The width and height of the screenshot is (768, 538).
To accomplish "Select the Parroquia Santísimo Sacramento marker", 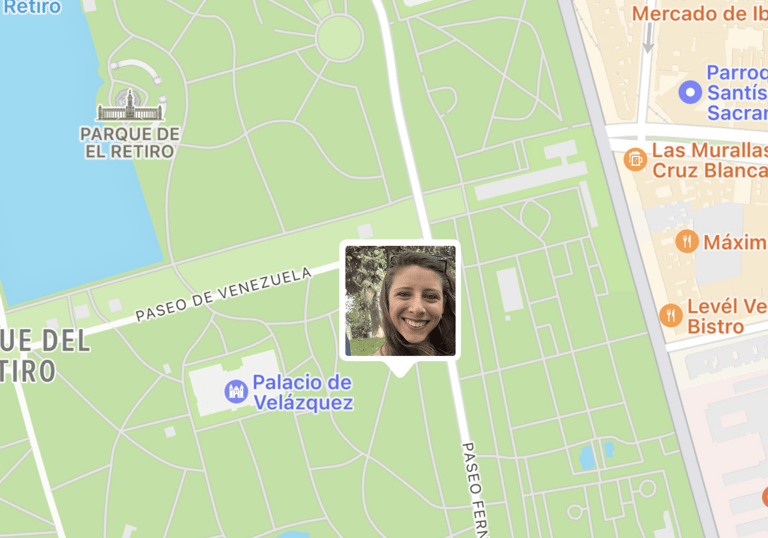I will point(689,93).
